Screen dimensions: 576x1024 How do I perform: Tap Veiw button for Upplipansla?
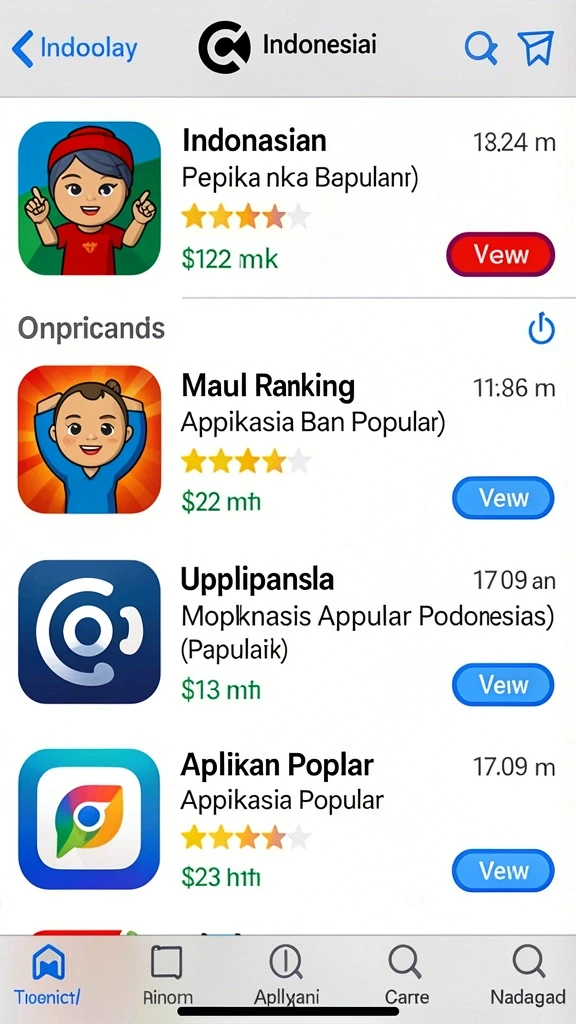503,684
